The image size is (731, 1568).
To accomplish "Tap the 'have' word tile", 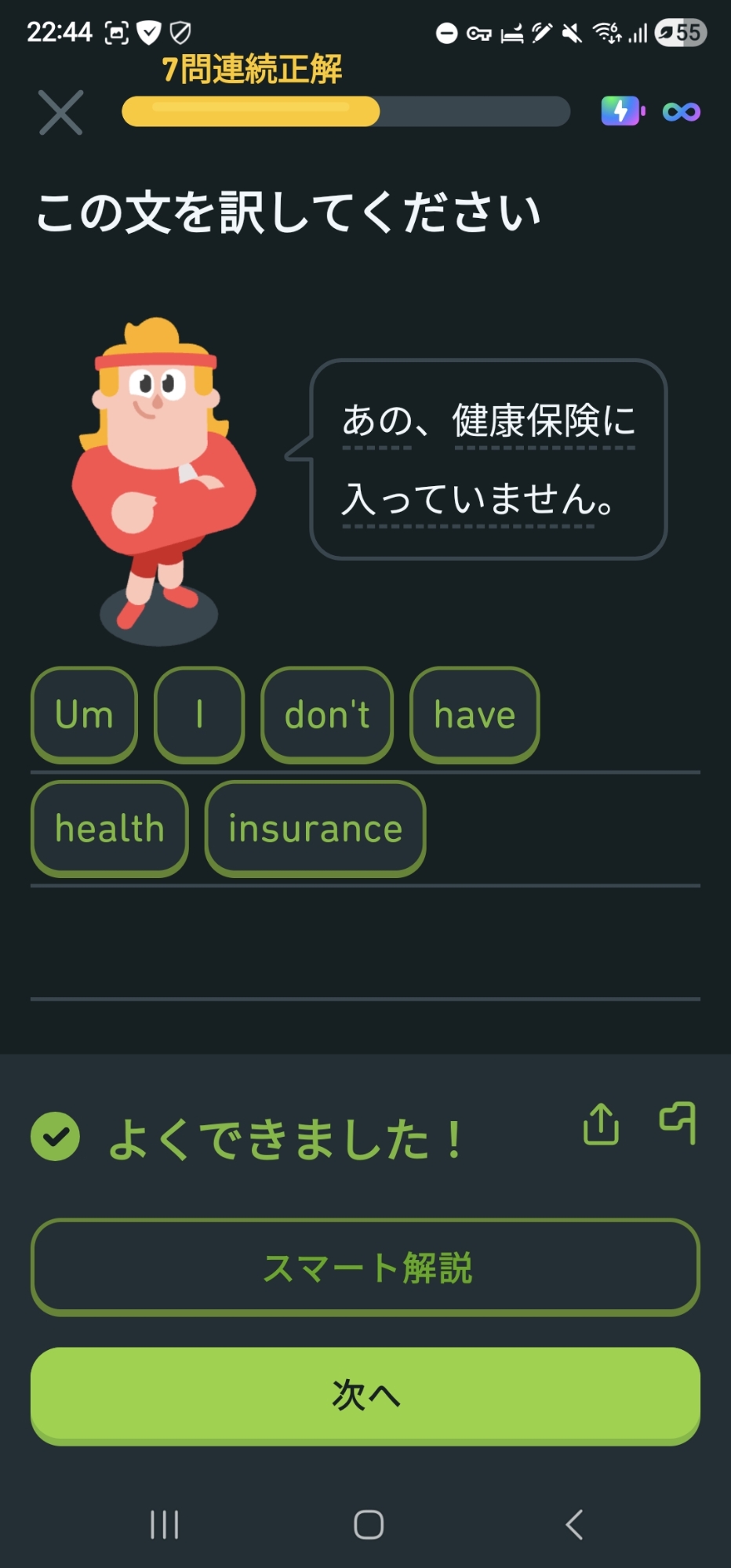I will coord(475,714).
